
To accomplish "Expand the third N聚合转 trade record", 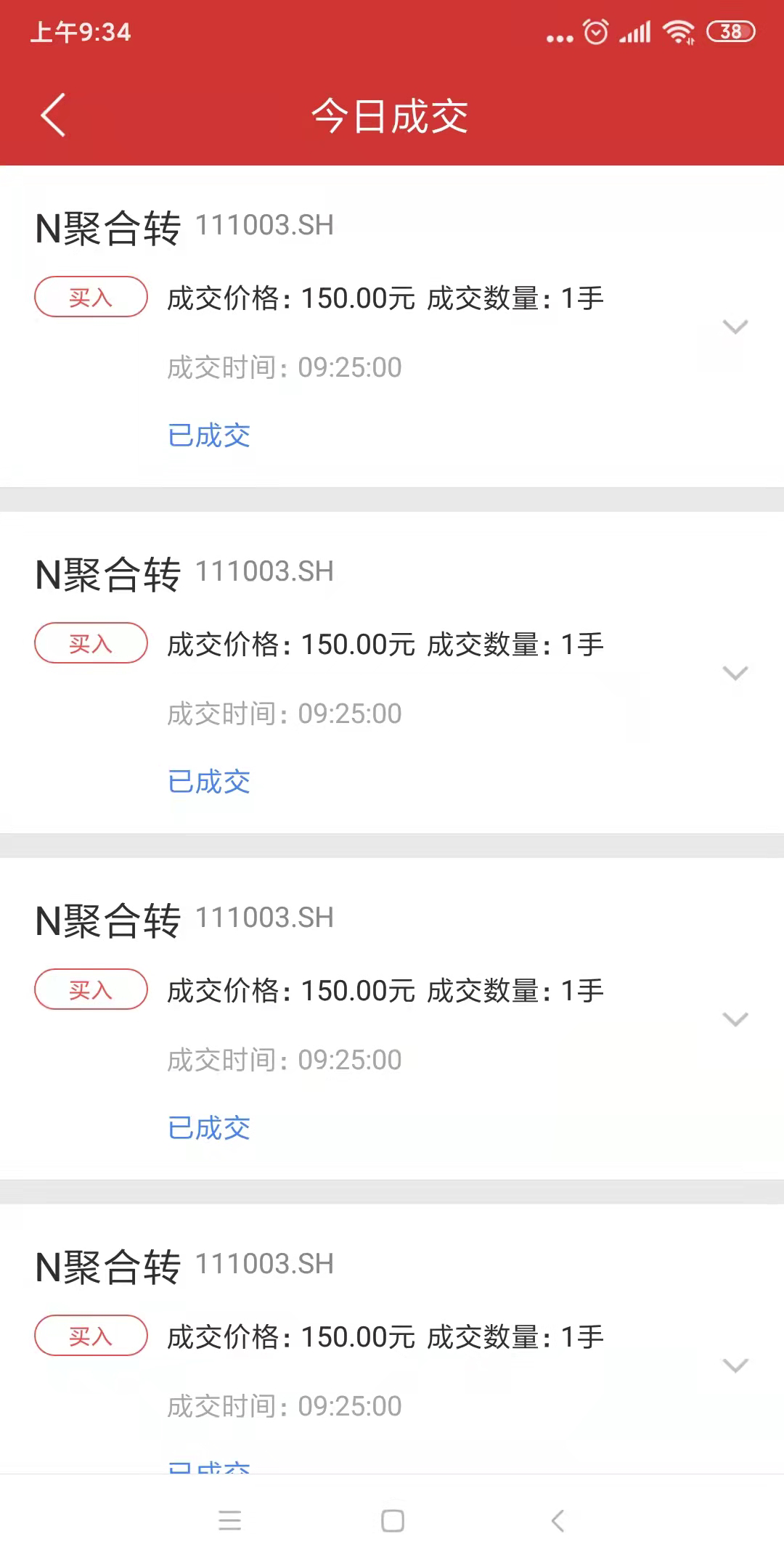I will tap(735, 1020).
